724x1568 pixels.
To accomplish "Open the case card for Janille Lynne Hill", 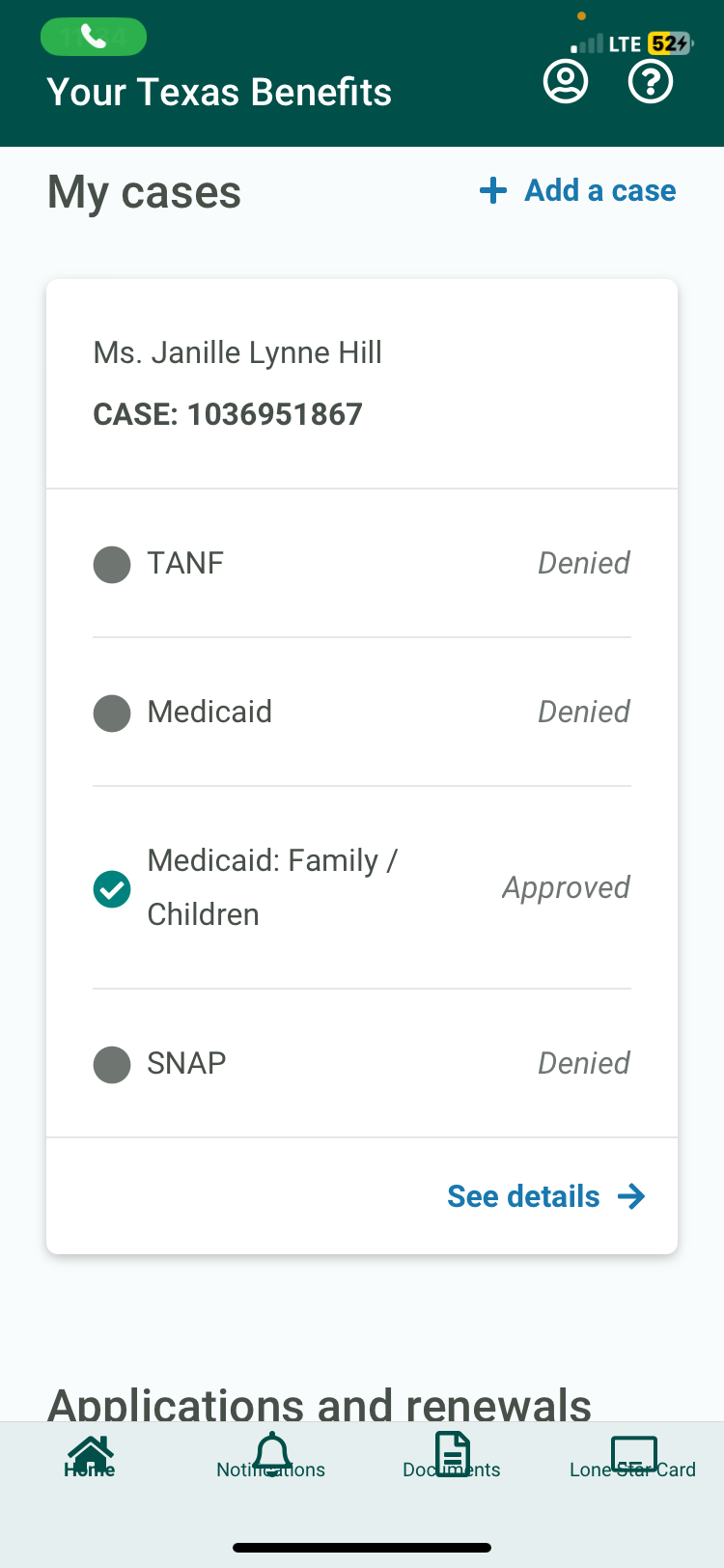I will [362, 767].
